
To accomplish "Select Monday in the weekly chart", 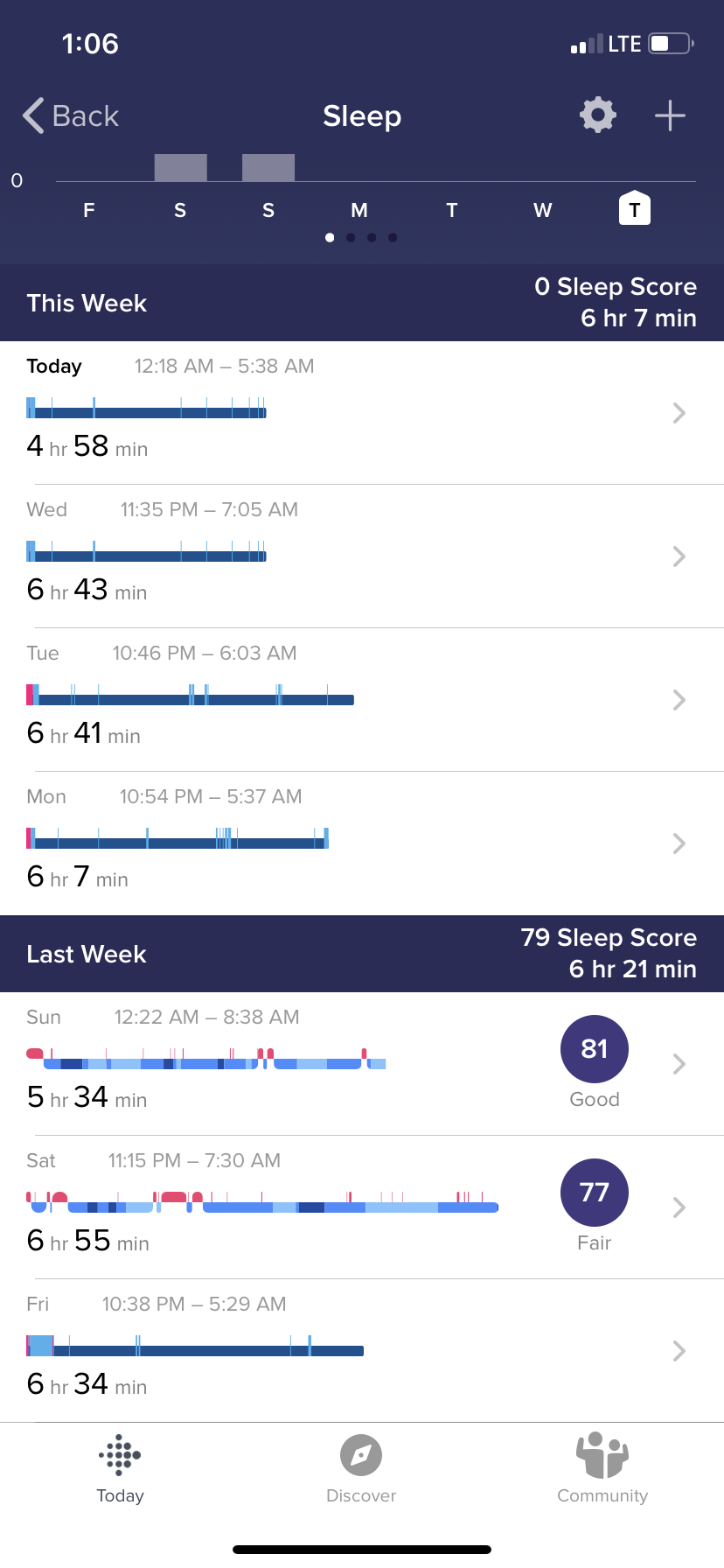I will [x=359, y=210].
